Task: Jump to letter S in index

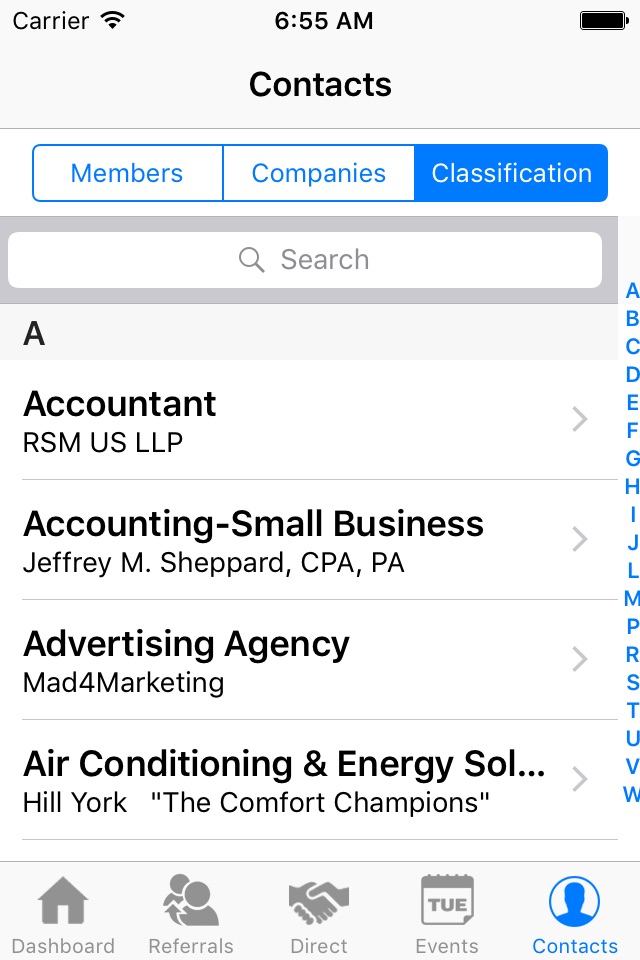Action: pos(632,682)
